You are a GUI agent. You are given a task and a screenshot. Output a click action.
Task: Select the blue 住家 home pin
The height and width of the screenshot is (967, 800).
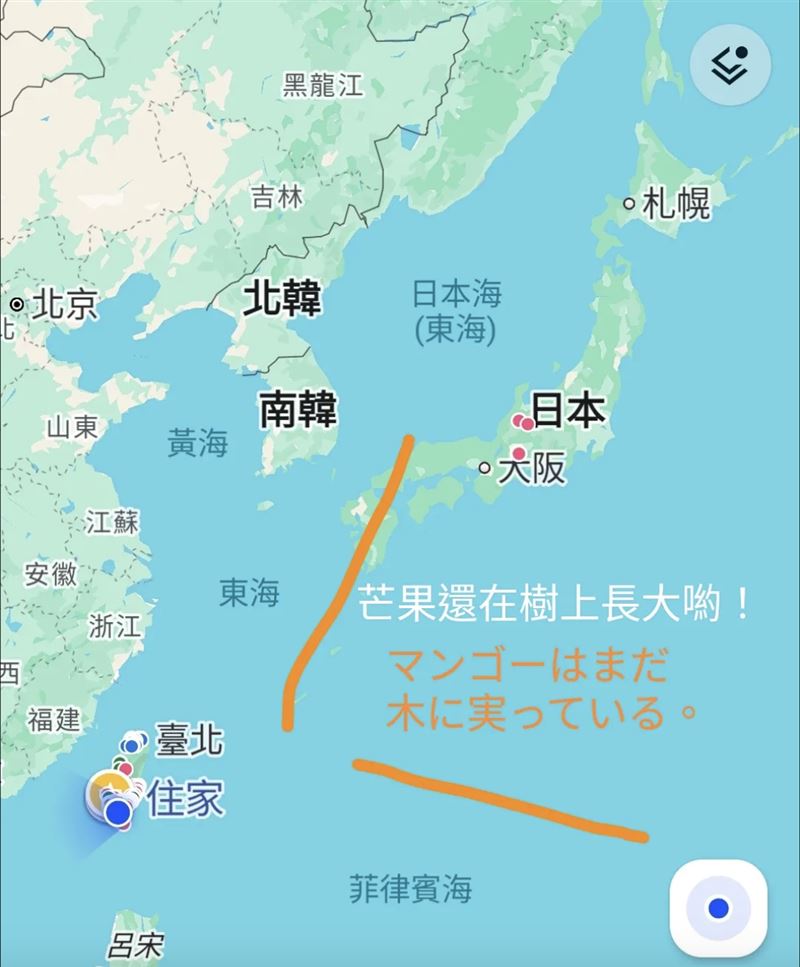pos(118,810)
